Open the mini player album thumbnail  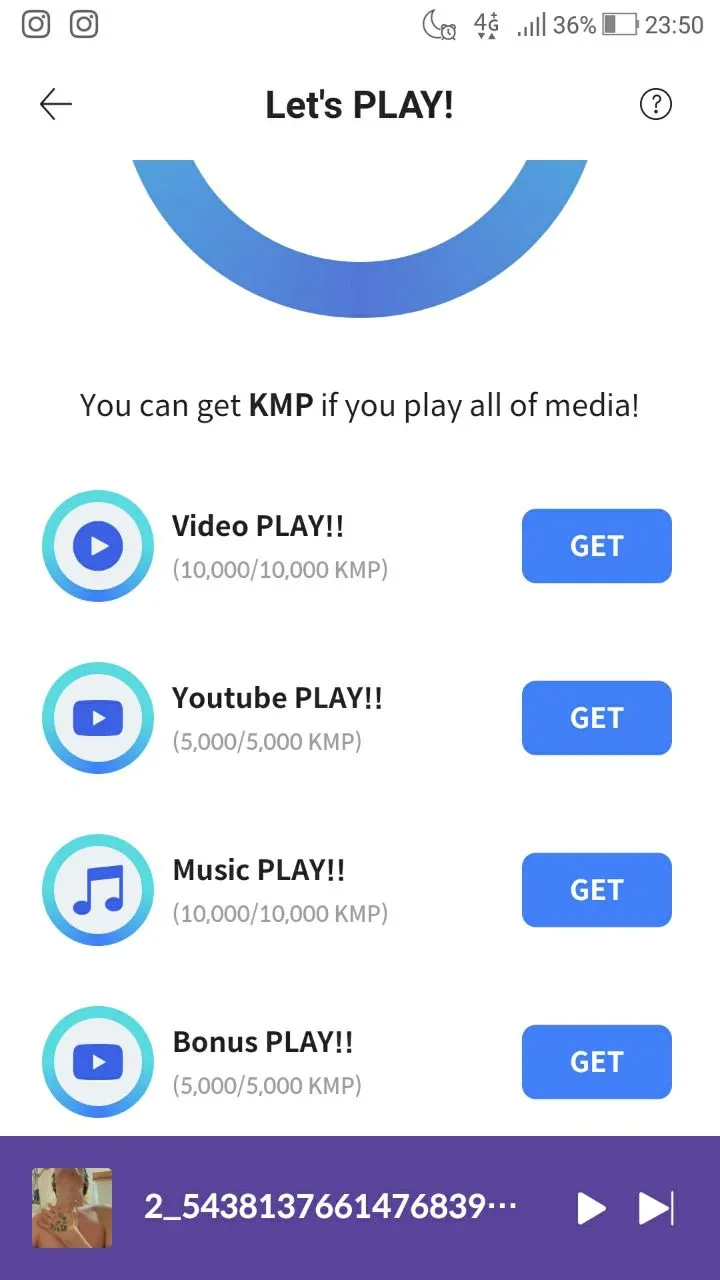pos(72,1208)
